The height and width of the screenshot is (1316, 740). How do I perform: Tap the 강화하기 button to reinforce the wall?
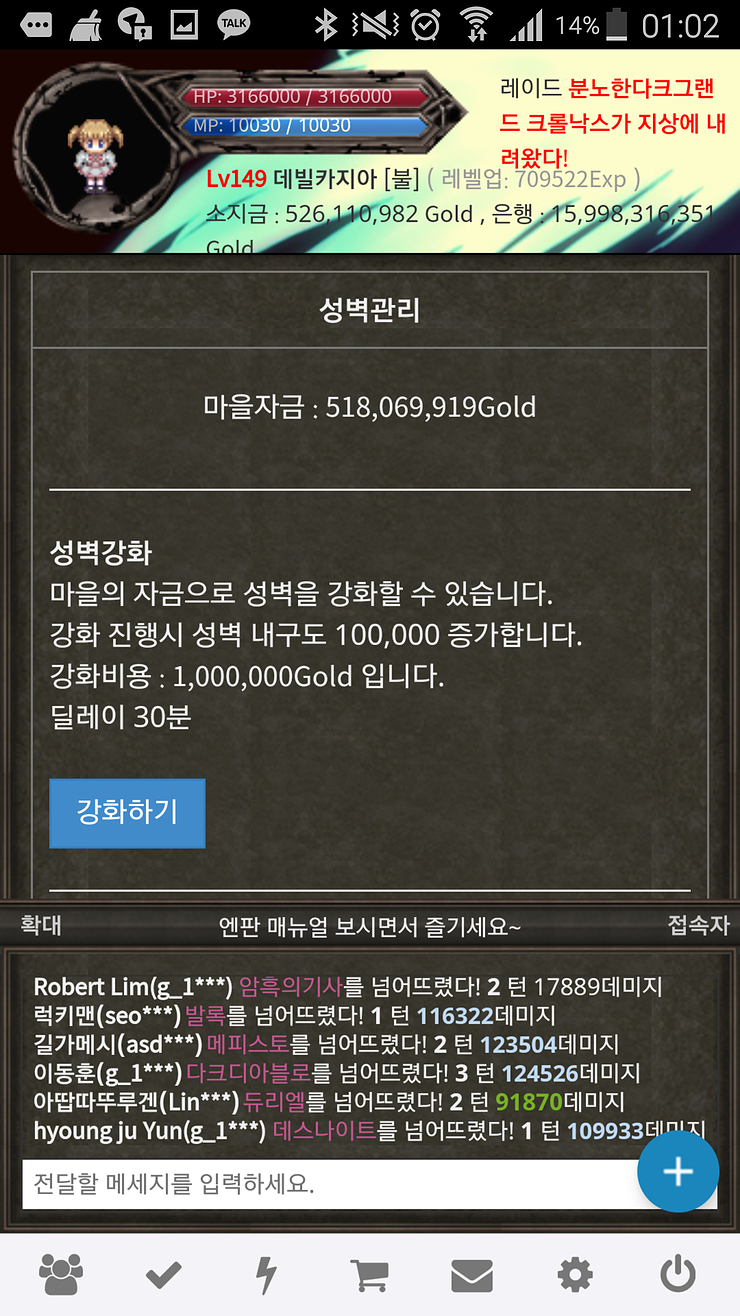(127, 813)
